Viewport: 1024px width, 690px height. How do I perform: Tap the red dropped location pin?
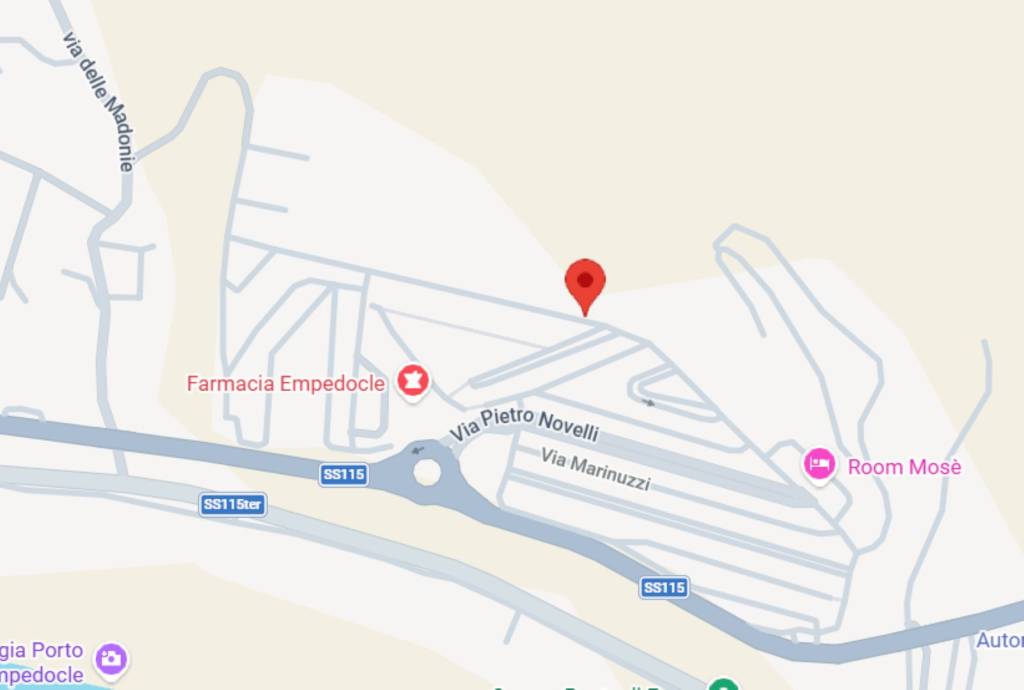585,283
